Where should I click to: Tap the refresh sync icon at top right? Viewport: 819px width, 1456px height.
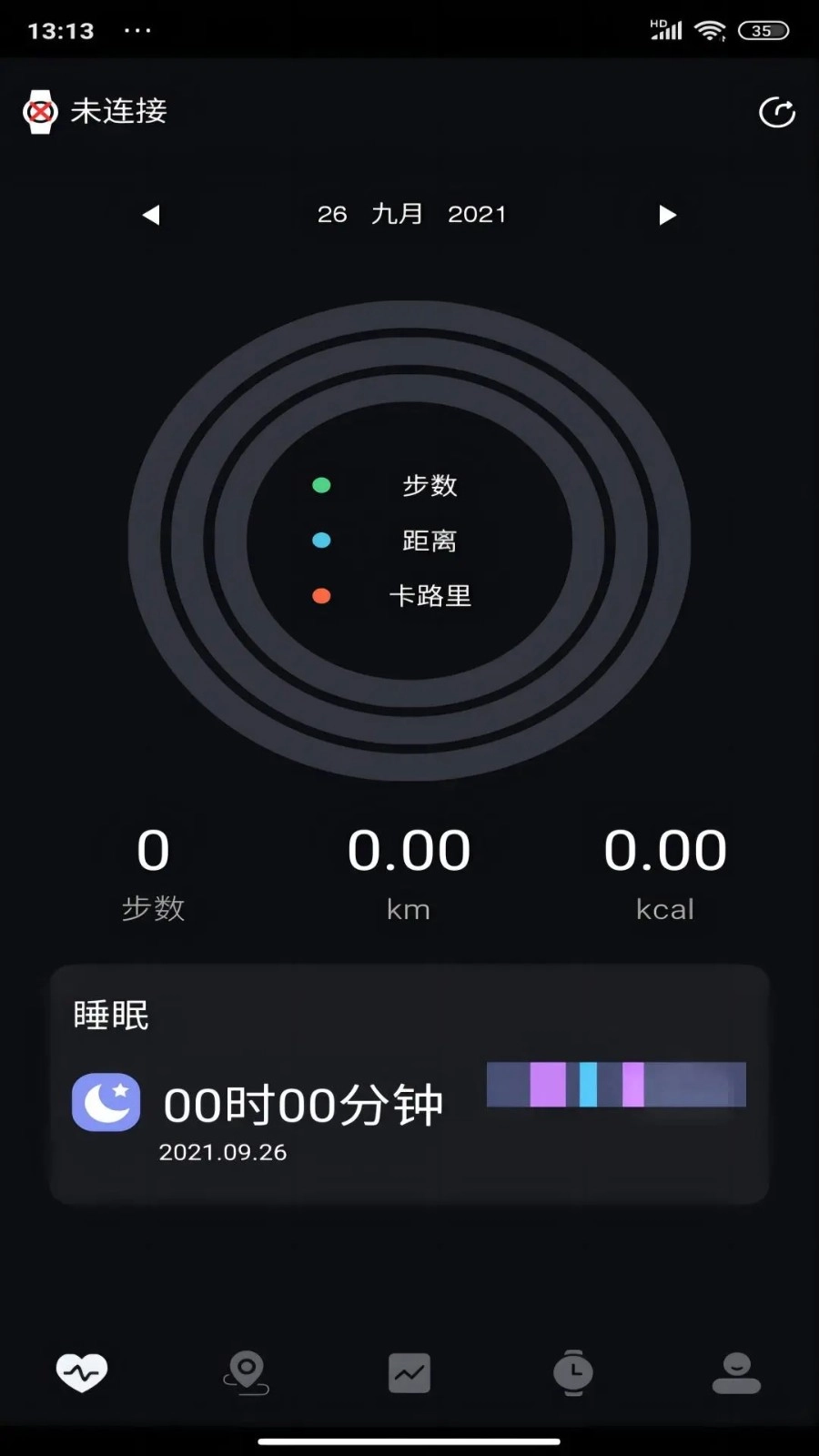[776, 111]
